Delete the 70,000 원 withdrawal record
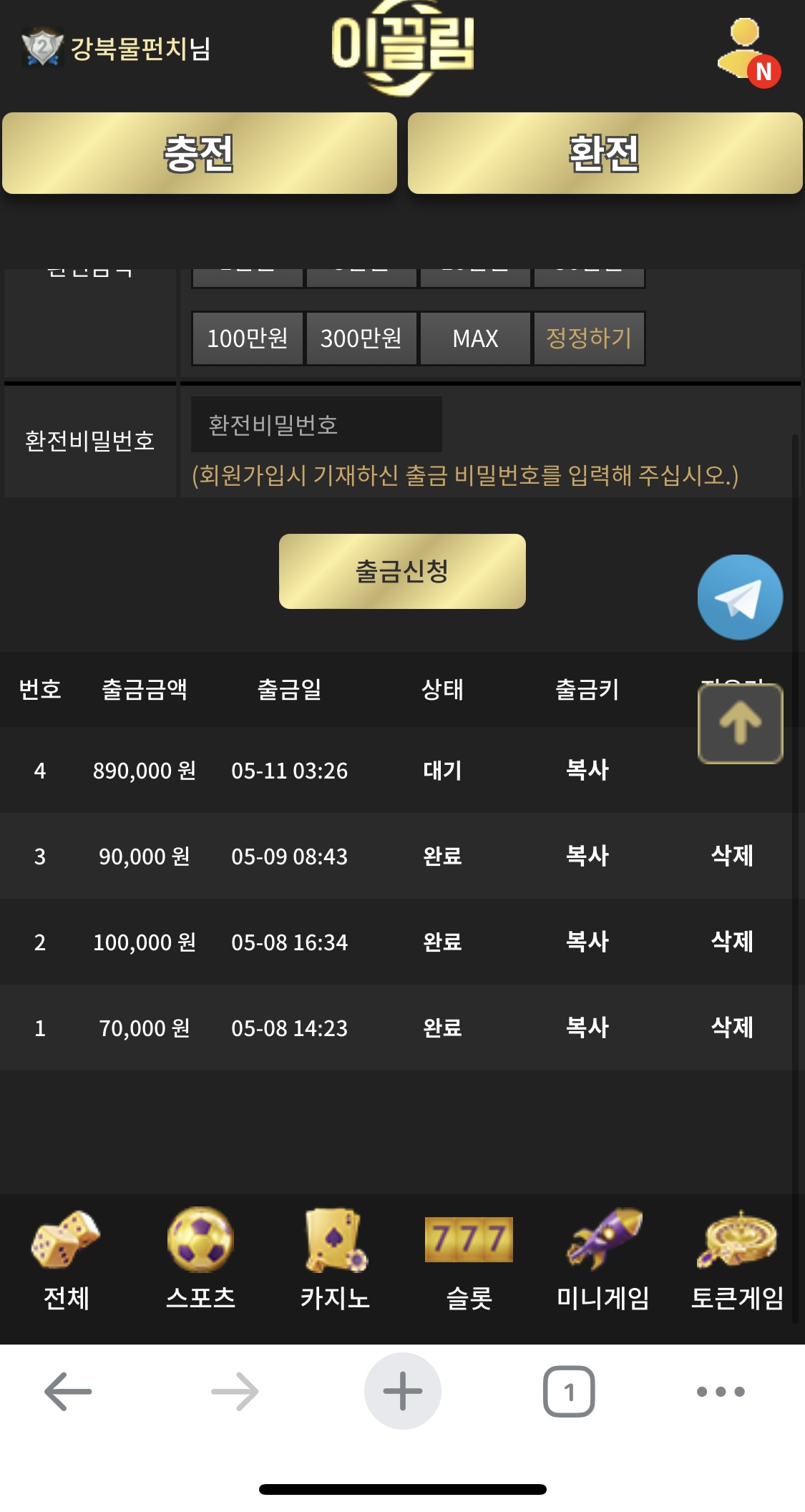Viewport: 805px width, 1512px height. pyautogui.click(x=731, y=1028)
